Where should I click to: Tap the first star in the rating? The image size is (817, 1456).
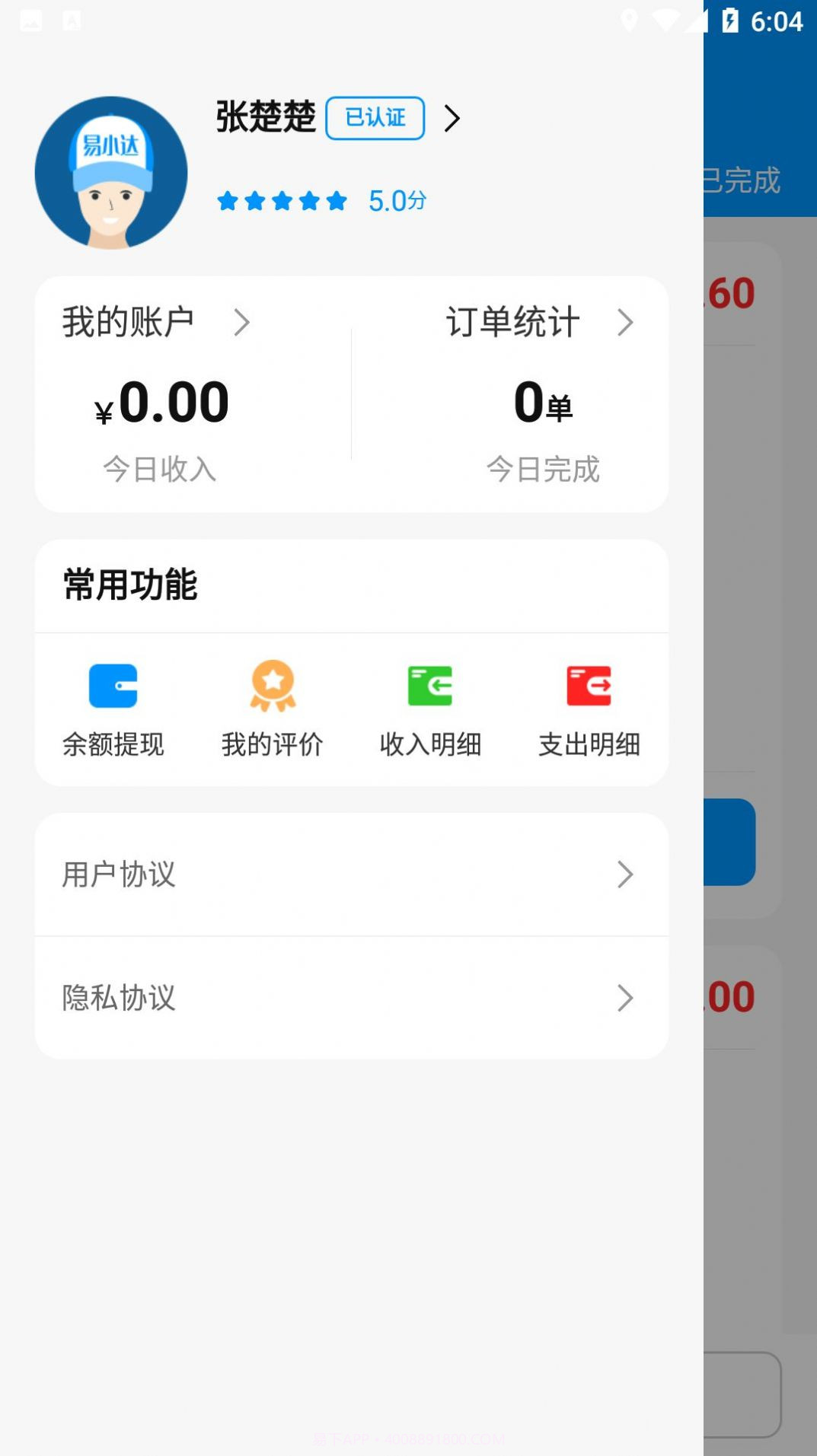pyautogui.click(x=228, y=201)
